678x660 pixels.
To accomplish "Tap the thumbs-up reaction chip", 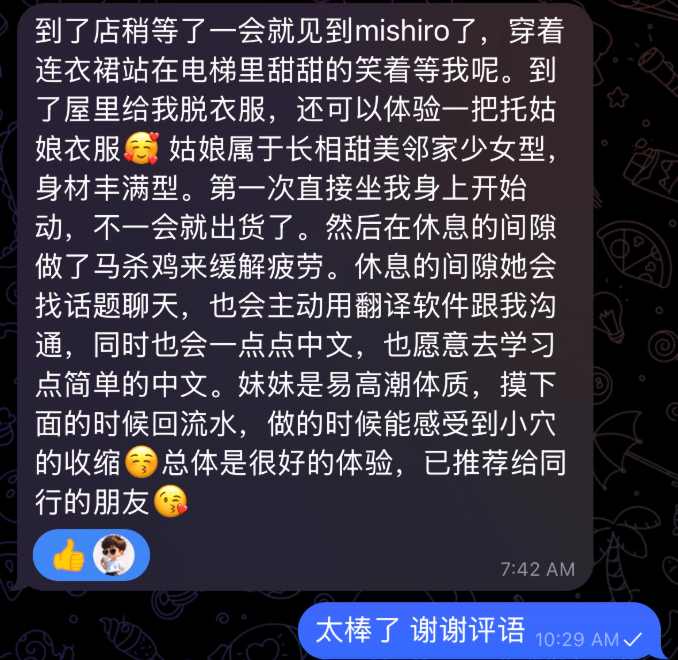I will (90, 555).
